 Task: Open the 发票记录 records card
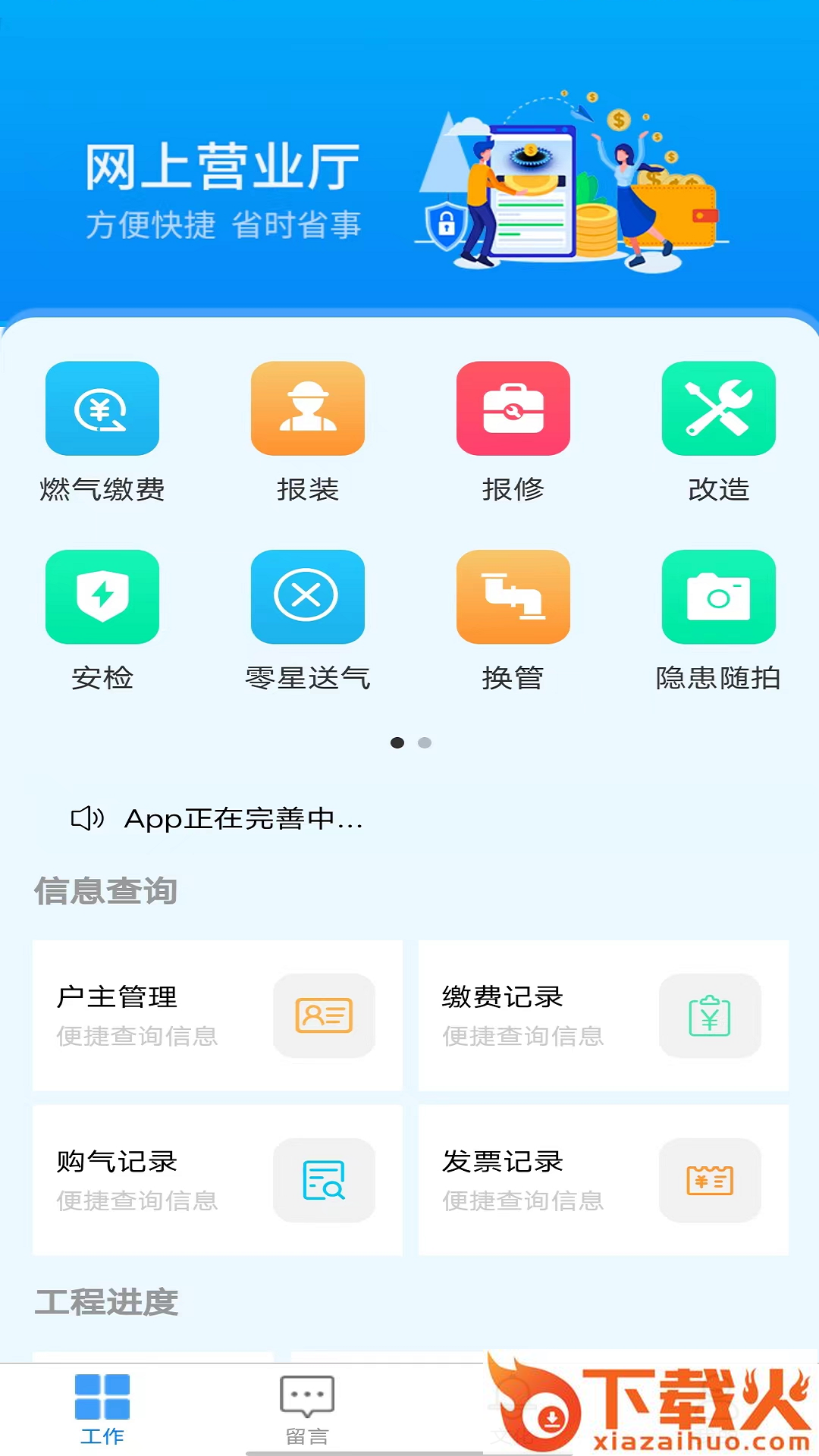click(x=603, y=1181)
